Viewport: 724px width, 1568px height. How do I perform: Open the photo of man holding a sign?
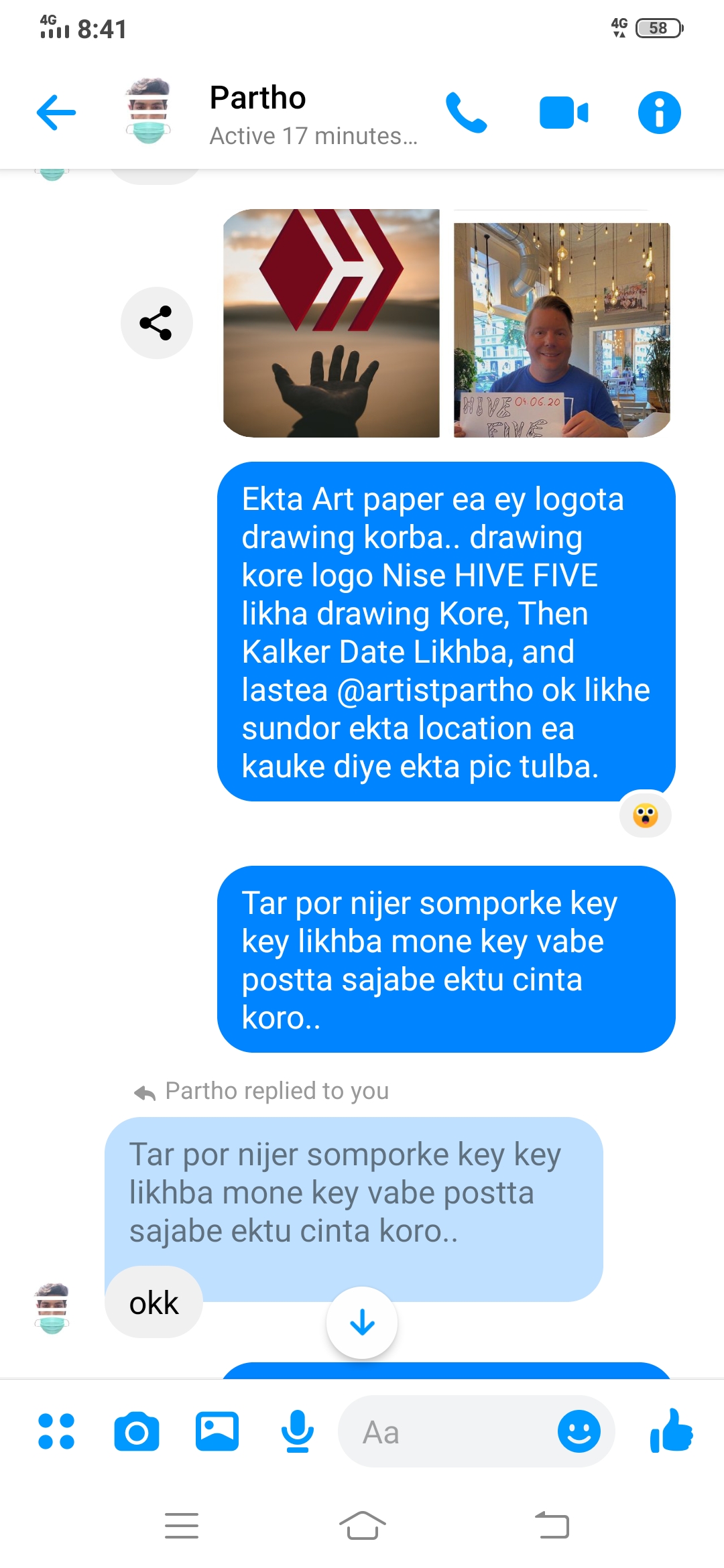[562, 330]
